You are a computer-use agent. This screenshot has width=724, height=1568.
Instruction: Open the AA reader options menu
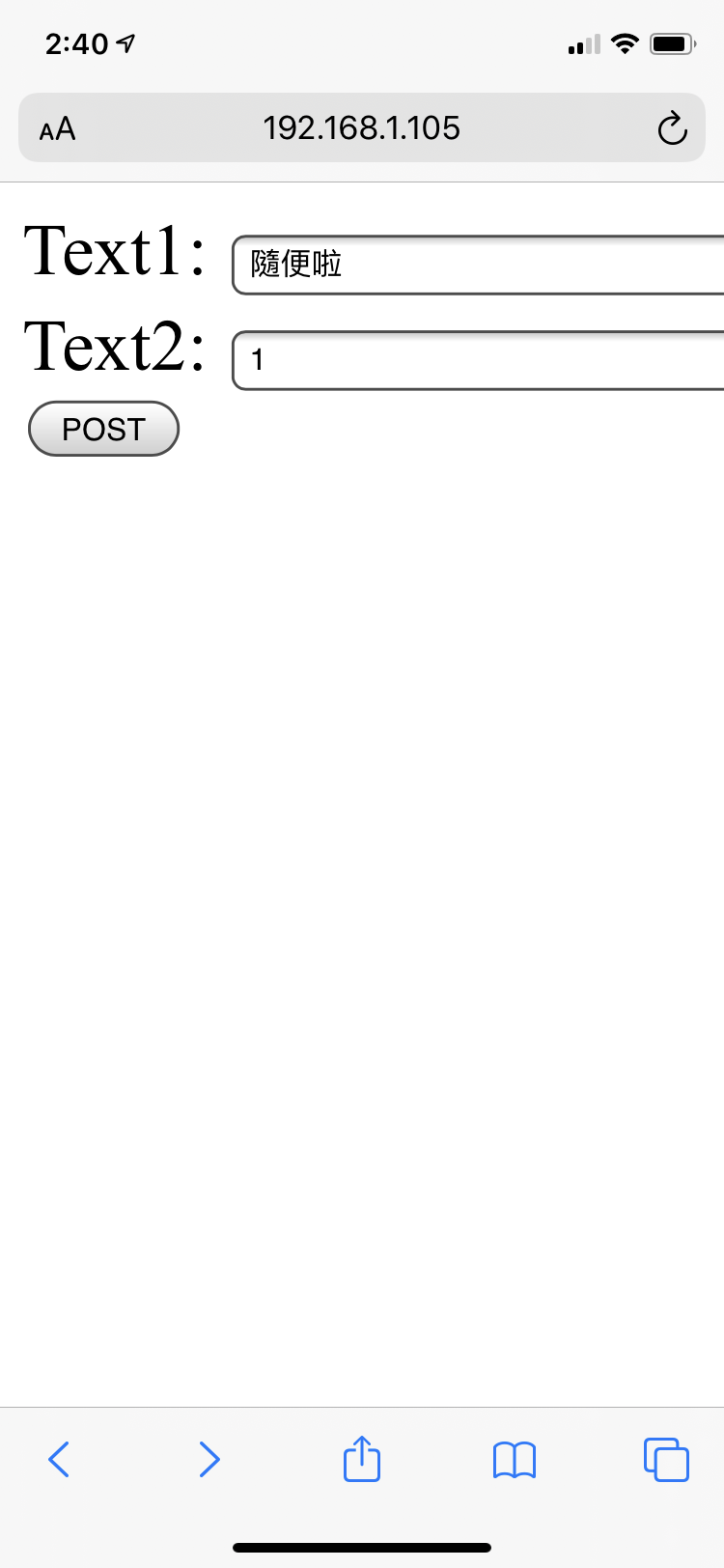click(x=57, y=128)
